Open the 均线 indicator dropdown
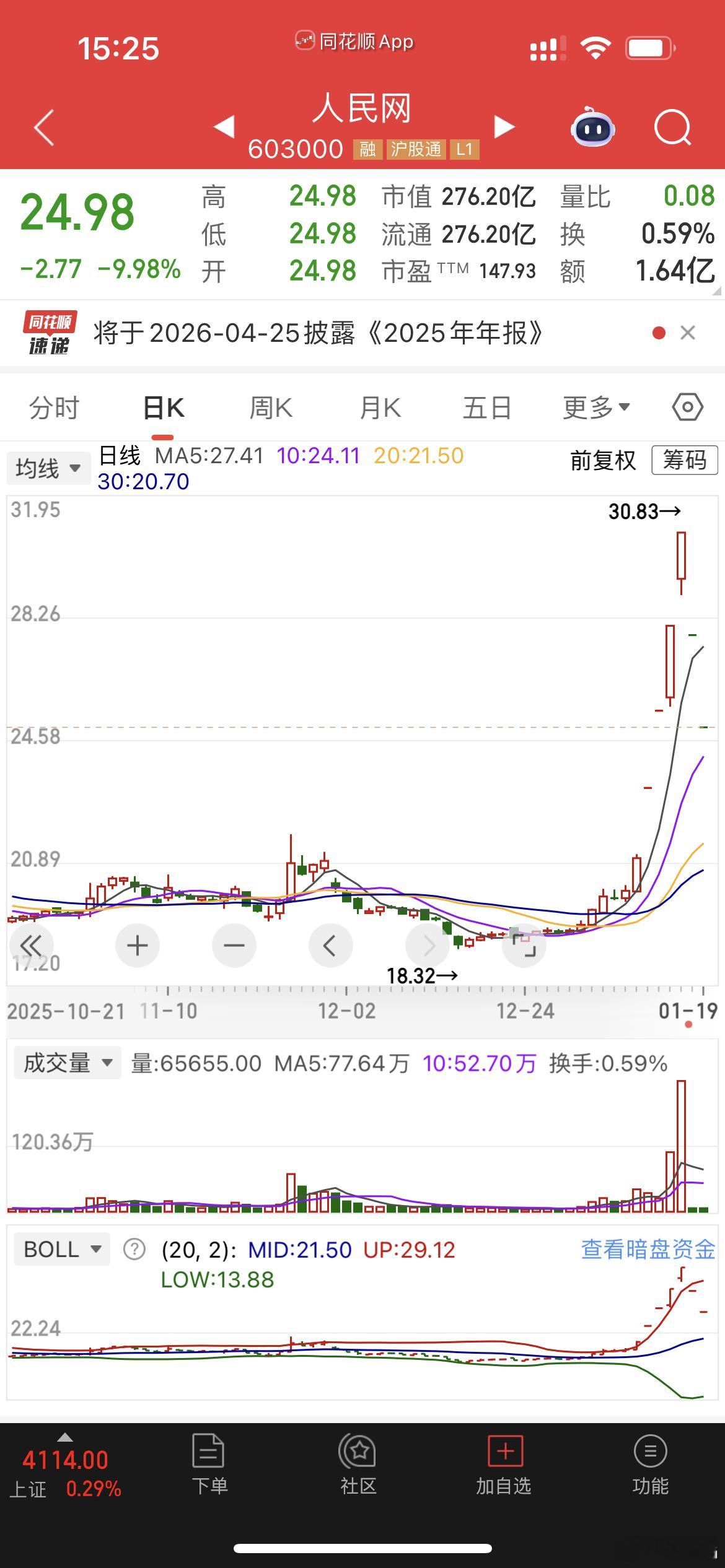725x1568 pixels. pyautogui.click(x=48, y=468)
